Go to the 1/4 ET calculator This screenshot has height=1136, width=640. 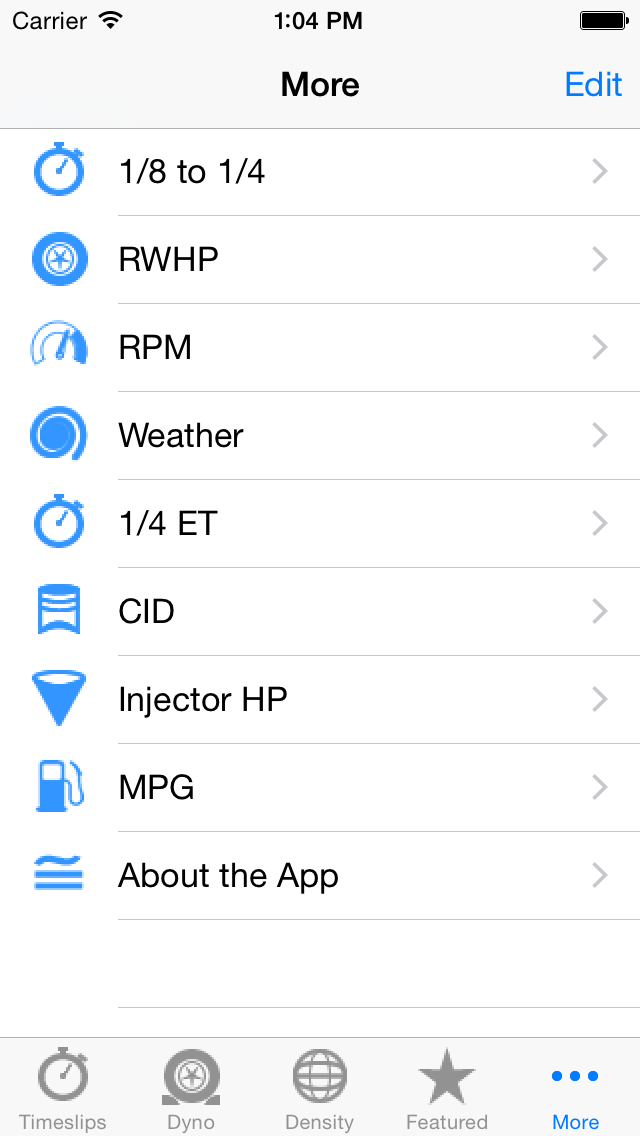coord(320,524)
